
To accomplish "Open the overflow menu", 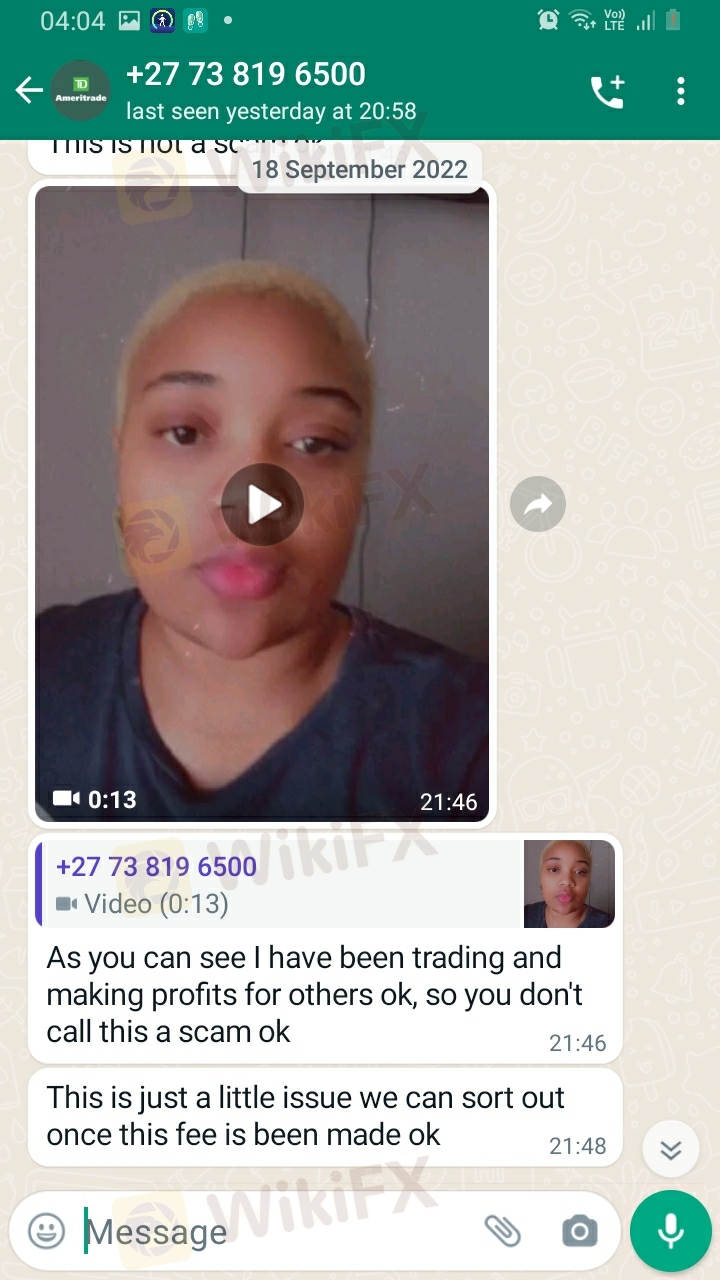I will tap(680, 91).
